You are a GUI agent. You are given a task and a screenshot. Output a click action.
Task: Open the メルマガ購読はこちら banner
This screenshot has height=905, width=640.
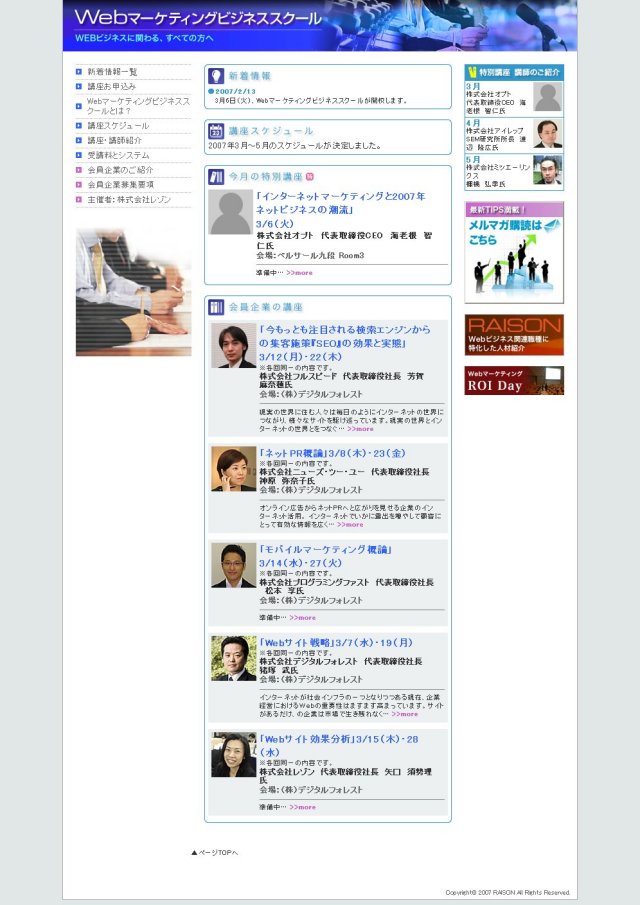513,253
